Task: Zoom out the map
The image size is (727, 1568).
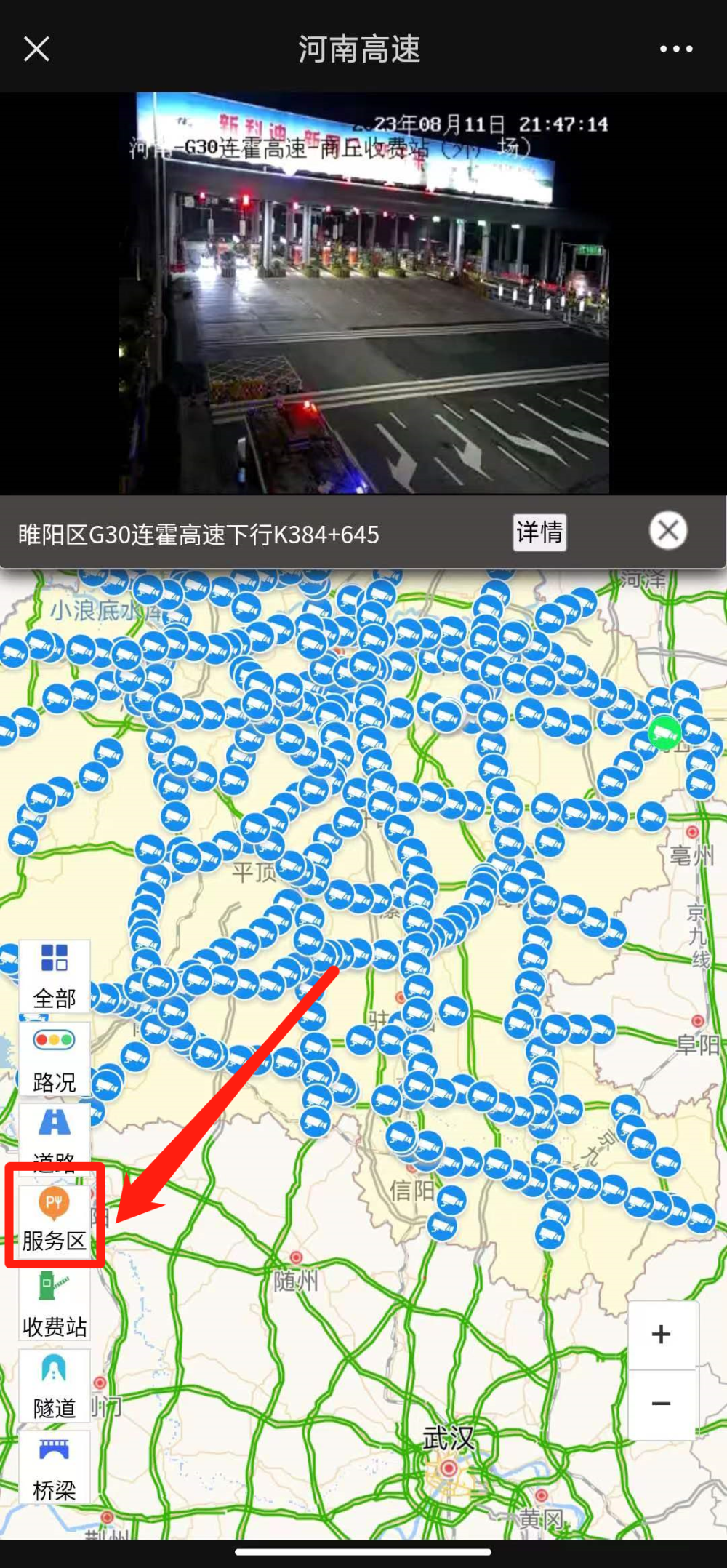Action: pyautogui.click(x=662, y=1404)
